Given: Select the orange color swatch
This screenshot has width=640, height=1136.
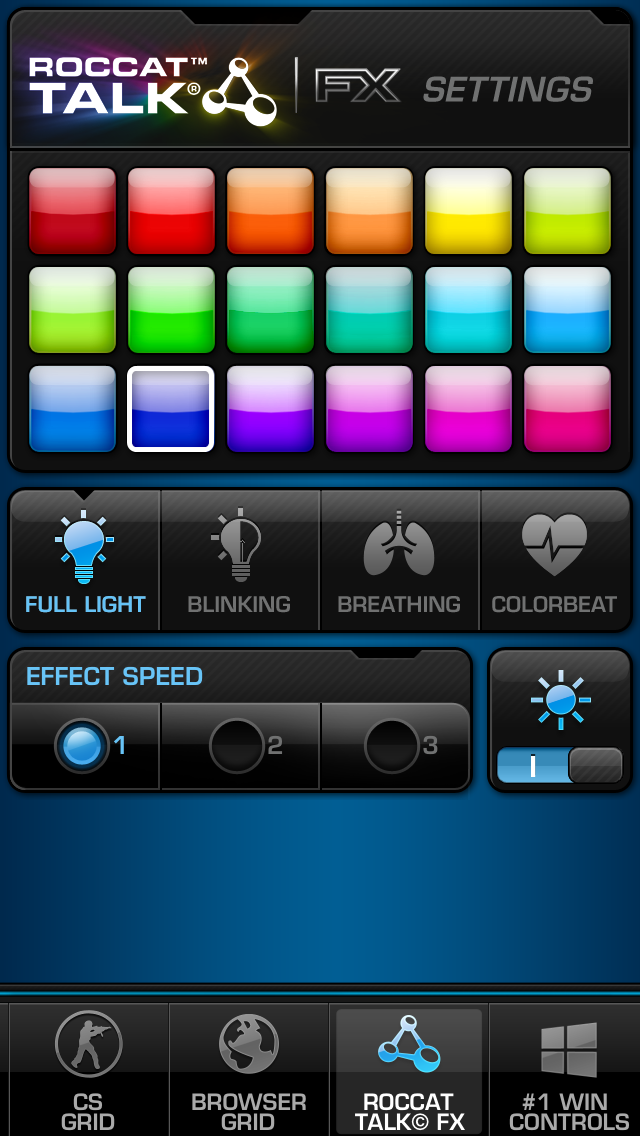Looking at the screenshot, I should [270, 211].
